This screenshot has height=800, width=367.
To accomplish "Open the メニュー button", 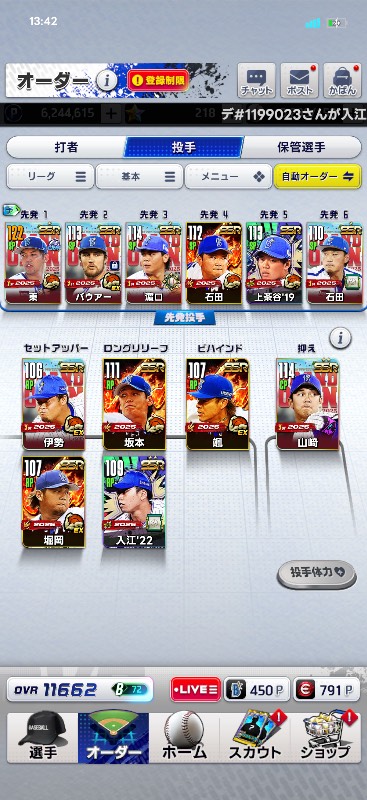I will click(228, 177).
